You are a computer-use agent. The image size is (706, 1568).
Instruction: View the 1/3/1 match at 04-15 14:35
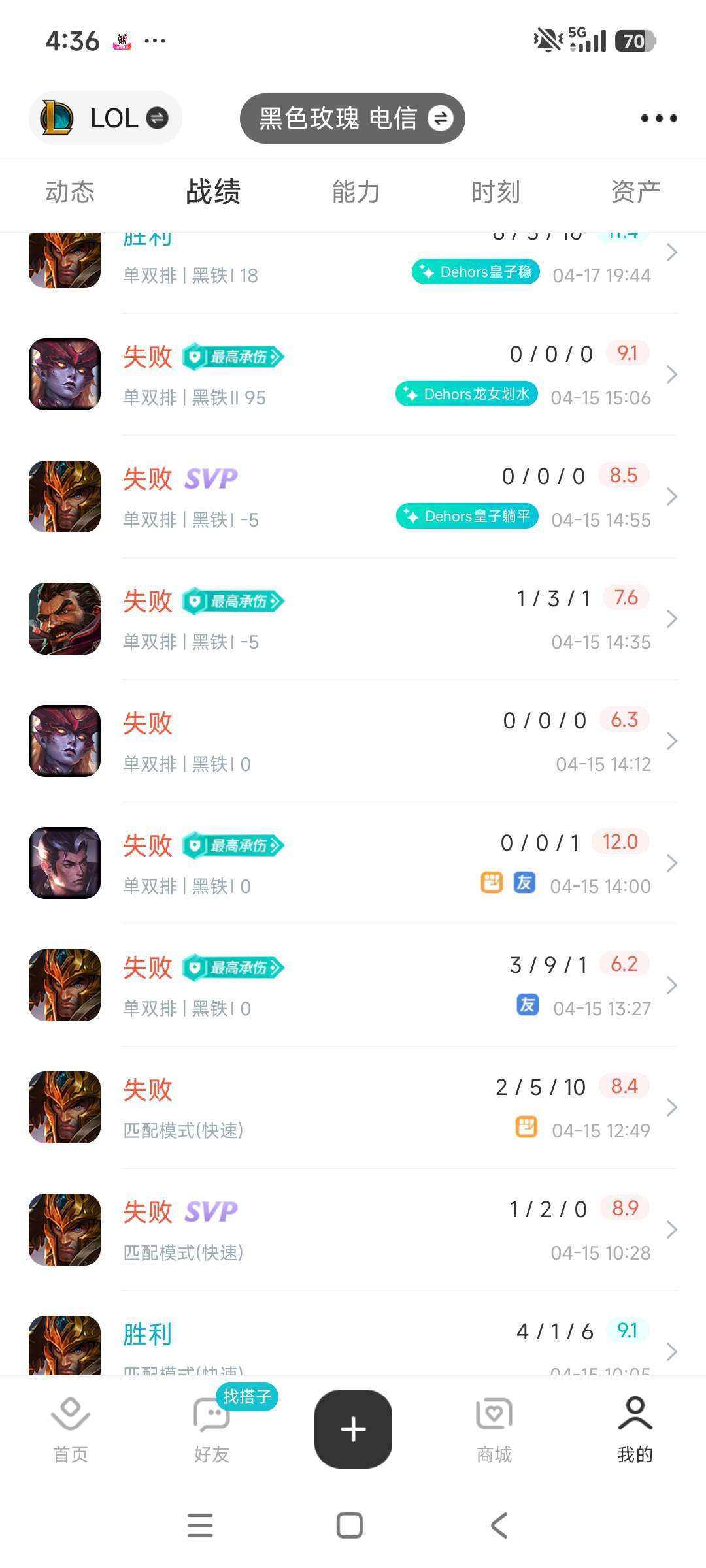[x=353, y=619]
